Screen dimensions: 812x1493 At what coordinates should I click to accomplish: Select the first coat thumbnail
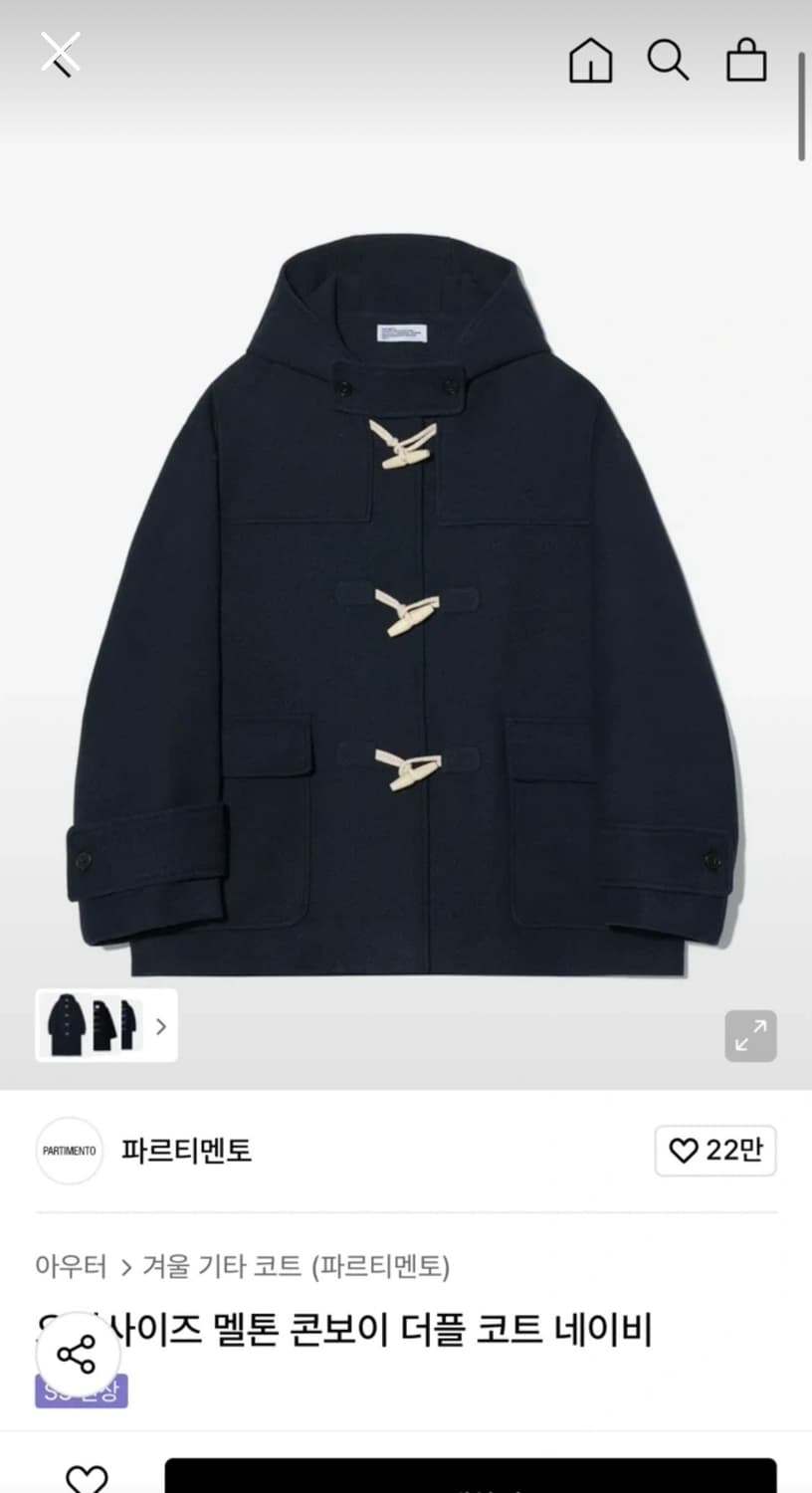coord(65,1026)
